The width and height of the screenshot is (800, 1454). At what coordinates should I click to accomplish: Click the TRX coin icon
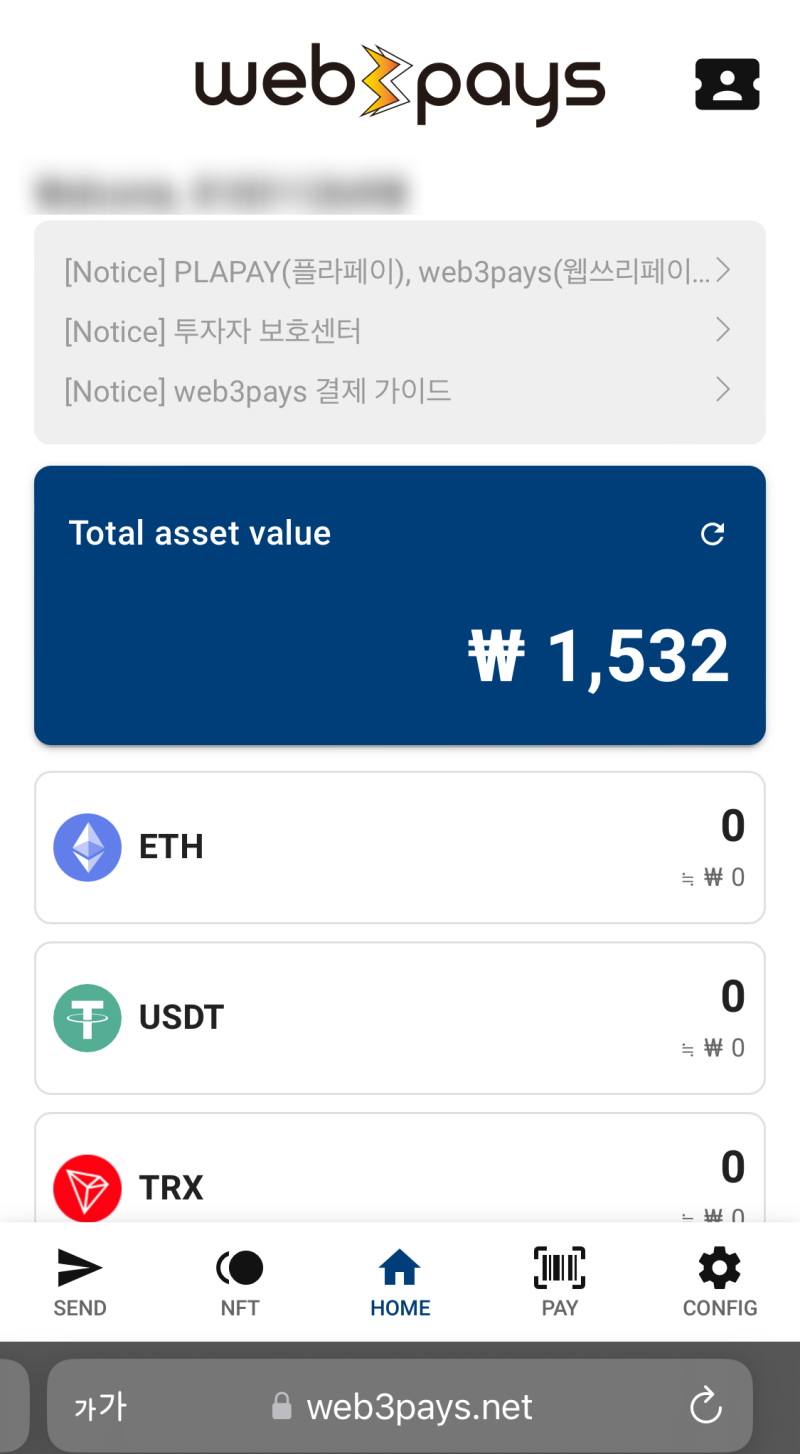(x=87, y=1188)
